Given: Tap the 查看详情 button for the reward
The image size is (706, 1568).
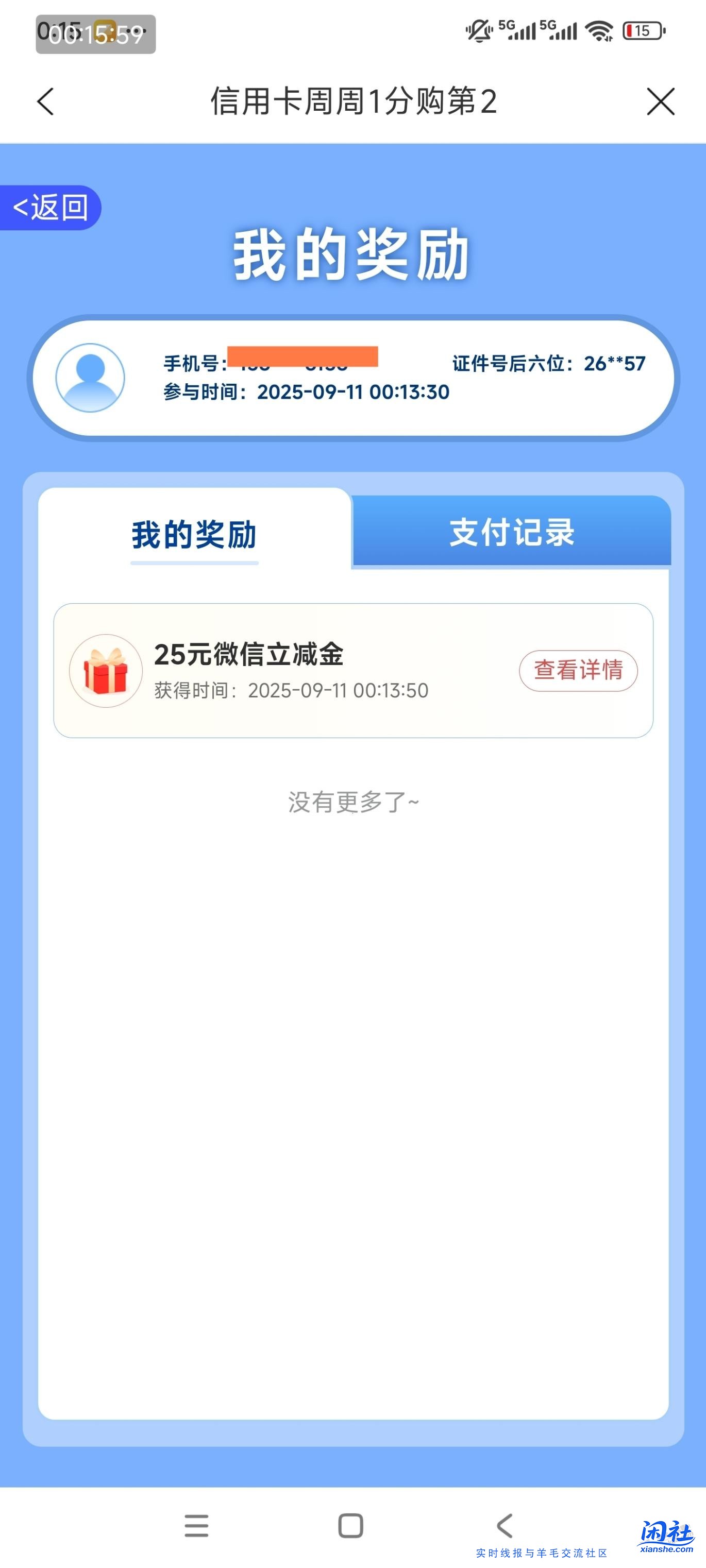Looking at the screenshot, I should click(579, 671).
